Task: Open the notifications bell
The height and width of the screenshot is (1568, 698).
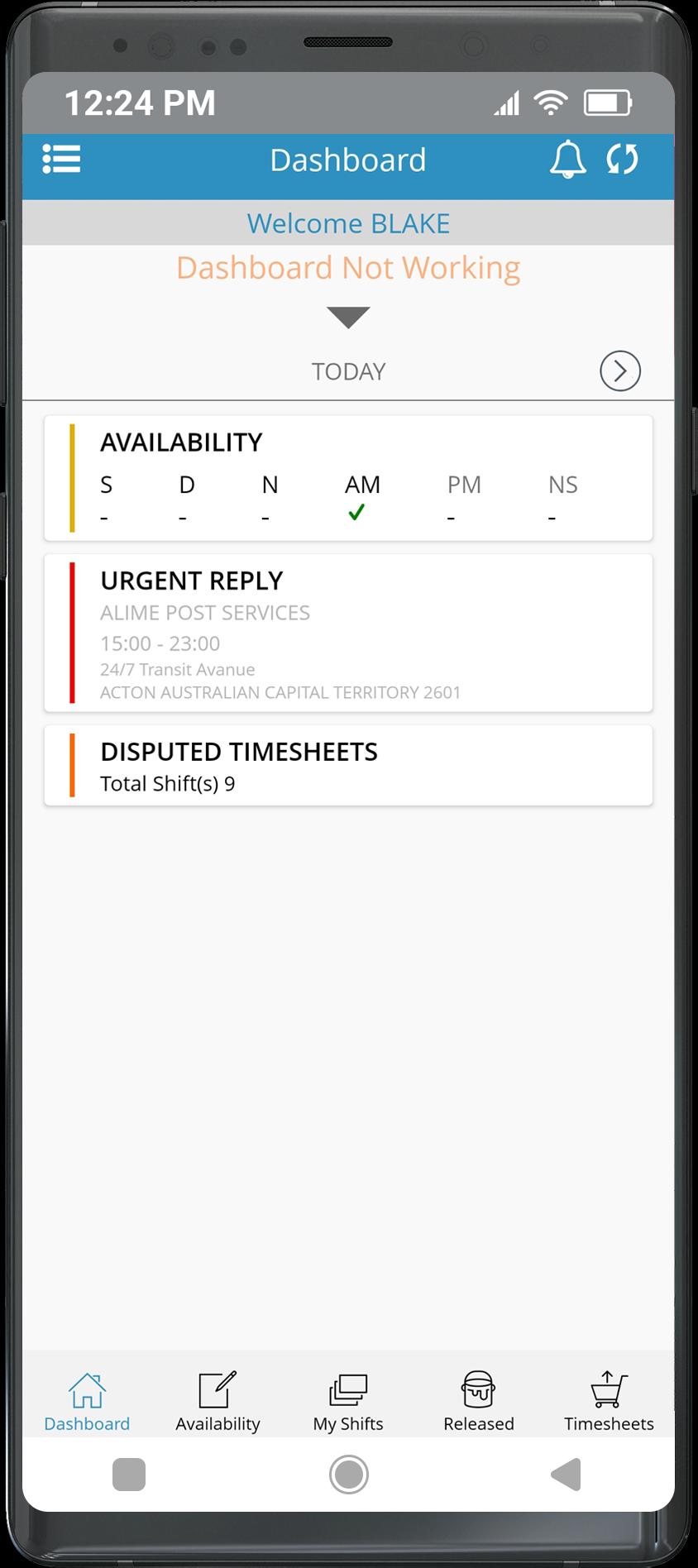Action: (567, 159)
